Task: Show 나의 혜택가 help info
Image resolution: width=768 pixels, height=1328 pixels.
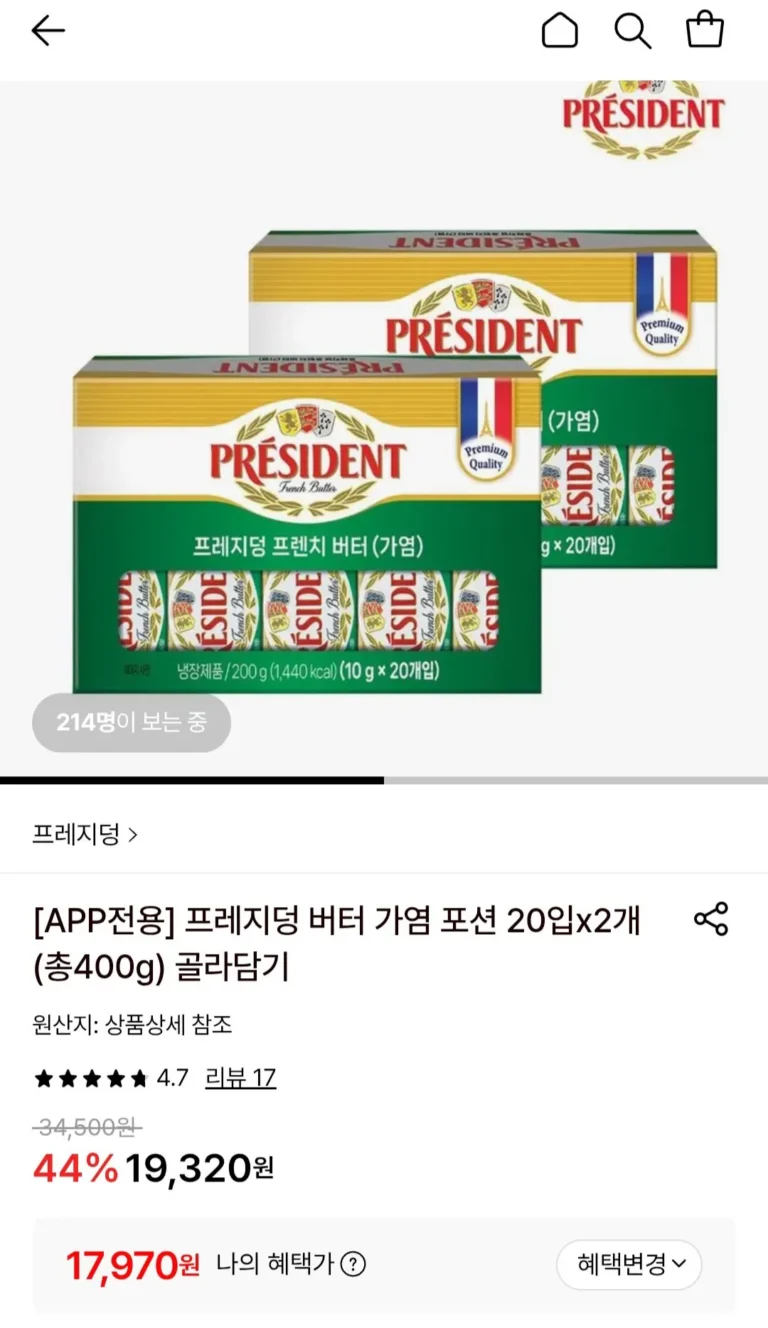Action: (353, 1265)
